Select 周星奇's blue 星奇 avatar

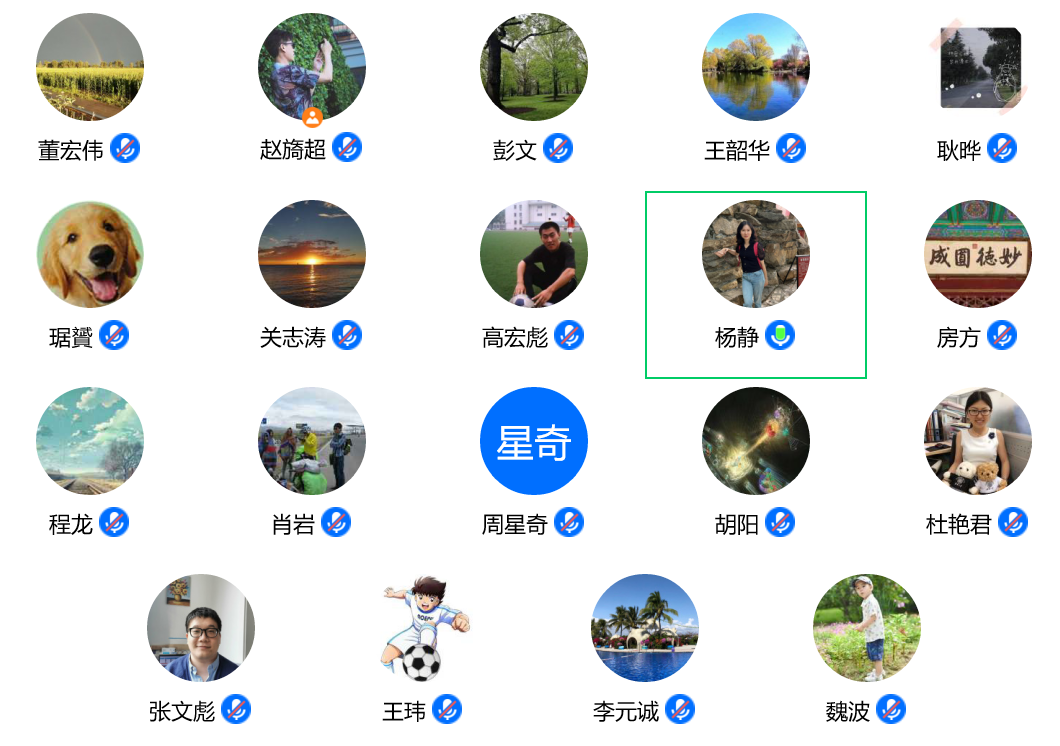coord(534,441)
